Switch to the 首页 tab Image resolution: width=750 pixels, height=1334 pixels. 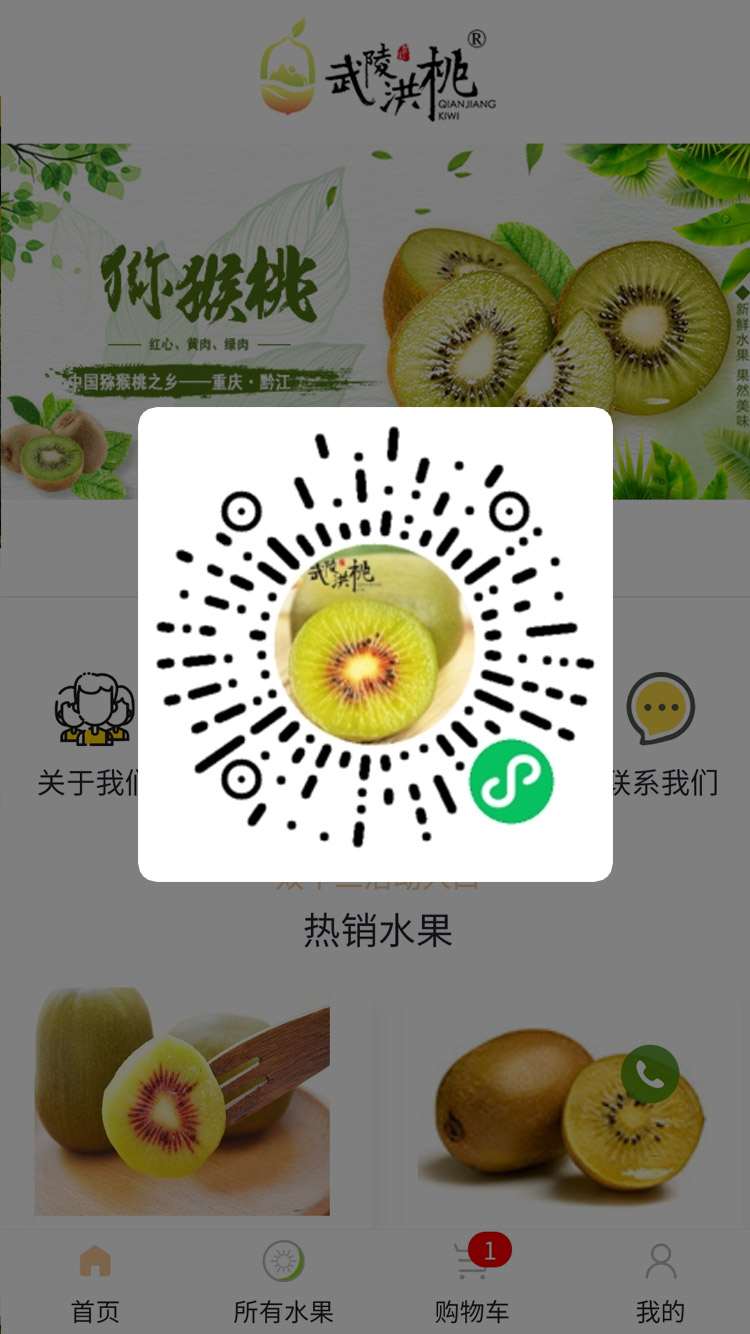pyautogui.click(x=95, y=1283)
